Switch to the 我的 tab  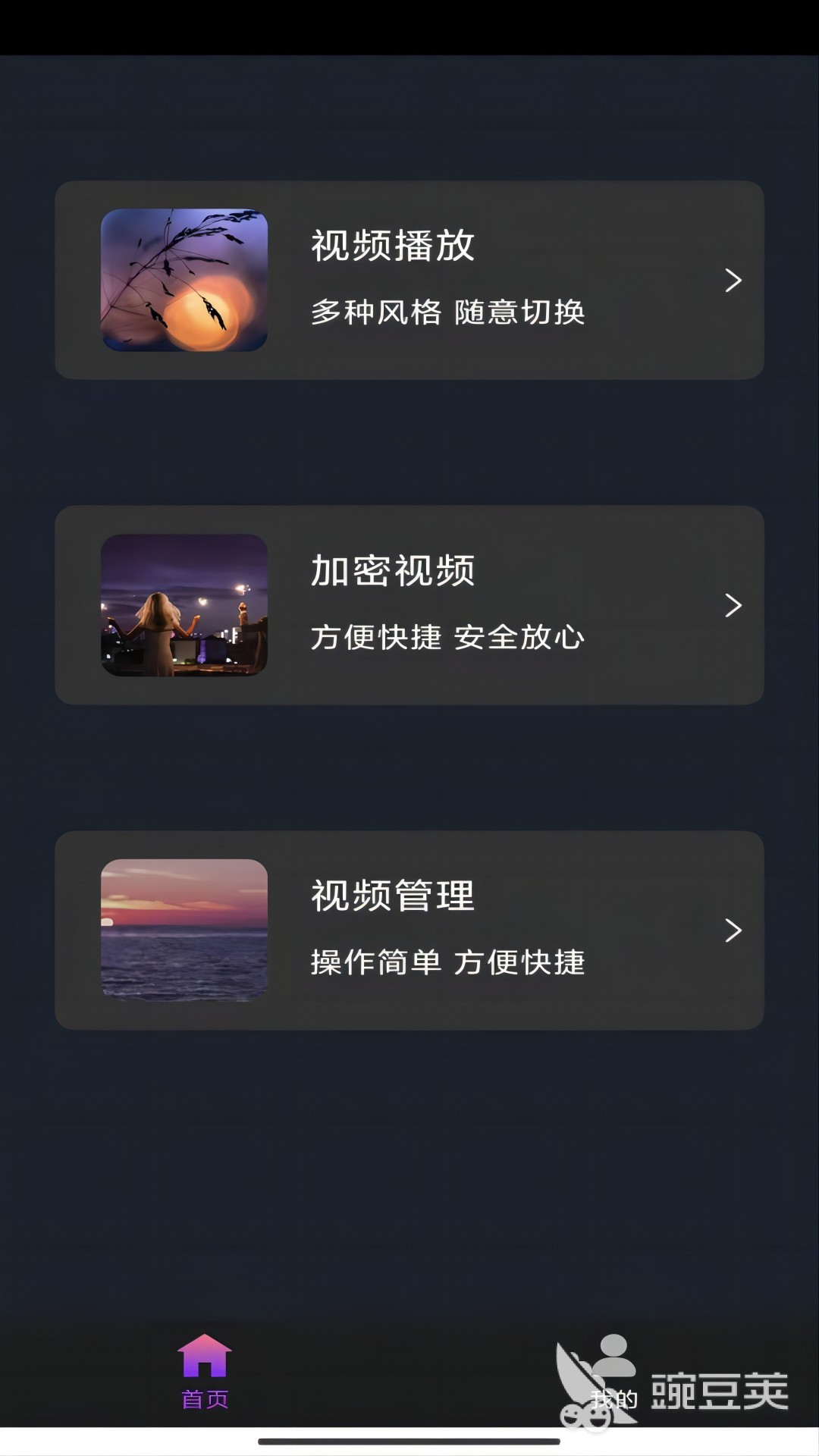(x=613, y=1371)
